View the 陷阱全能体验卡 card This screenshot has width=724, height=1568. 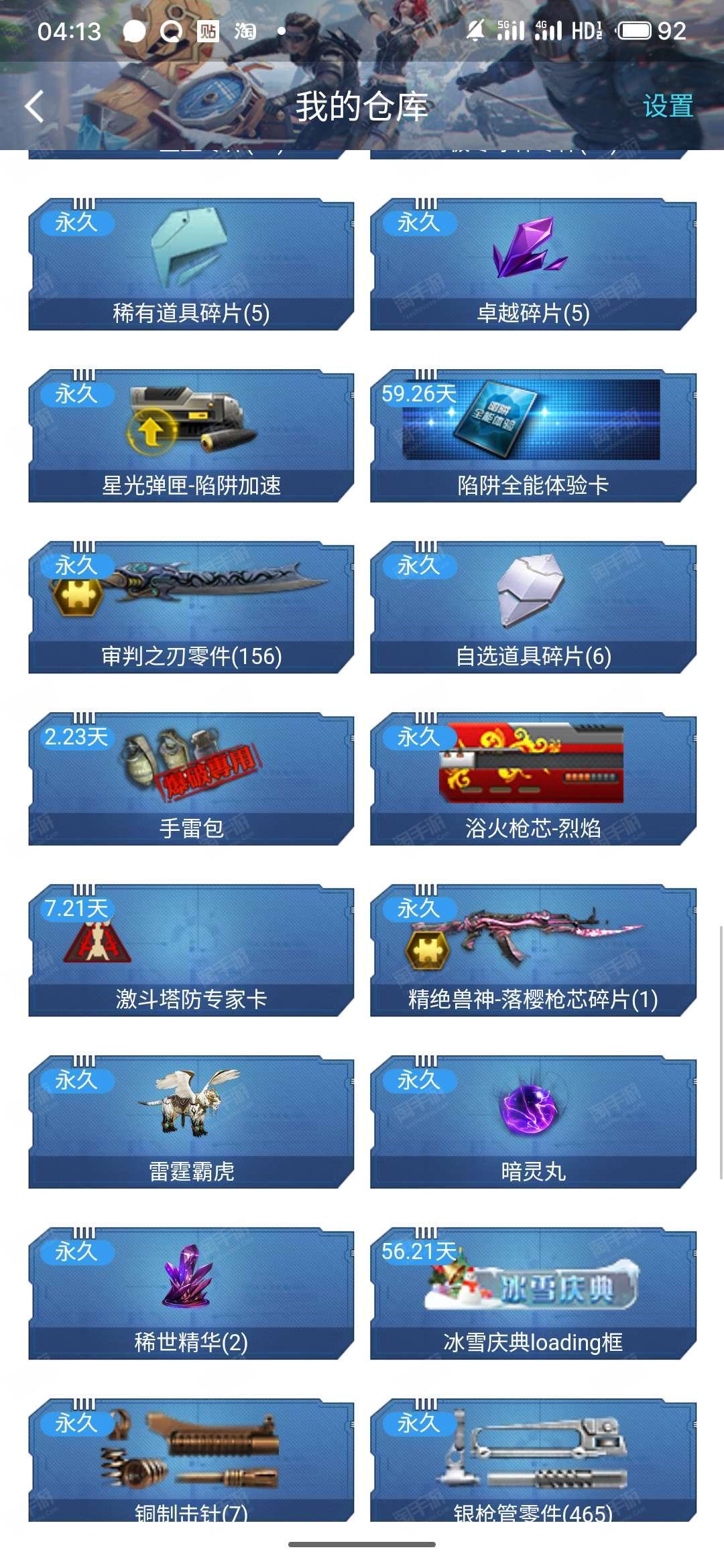(534, 436)
